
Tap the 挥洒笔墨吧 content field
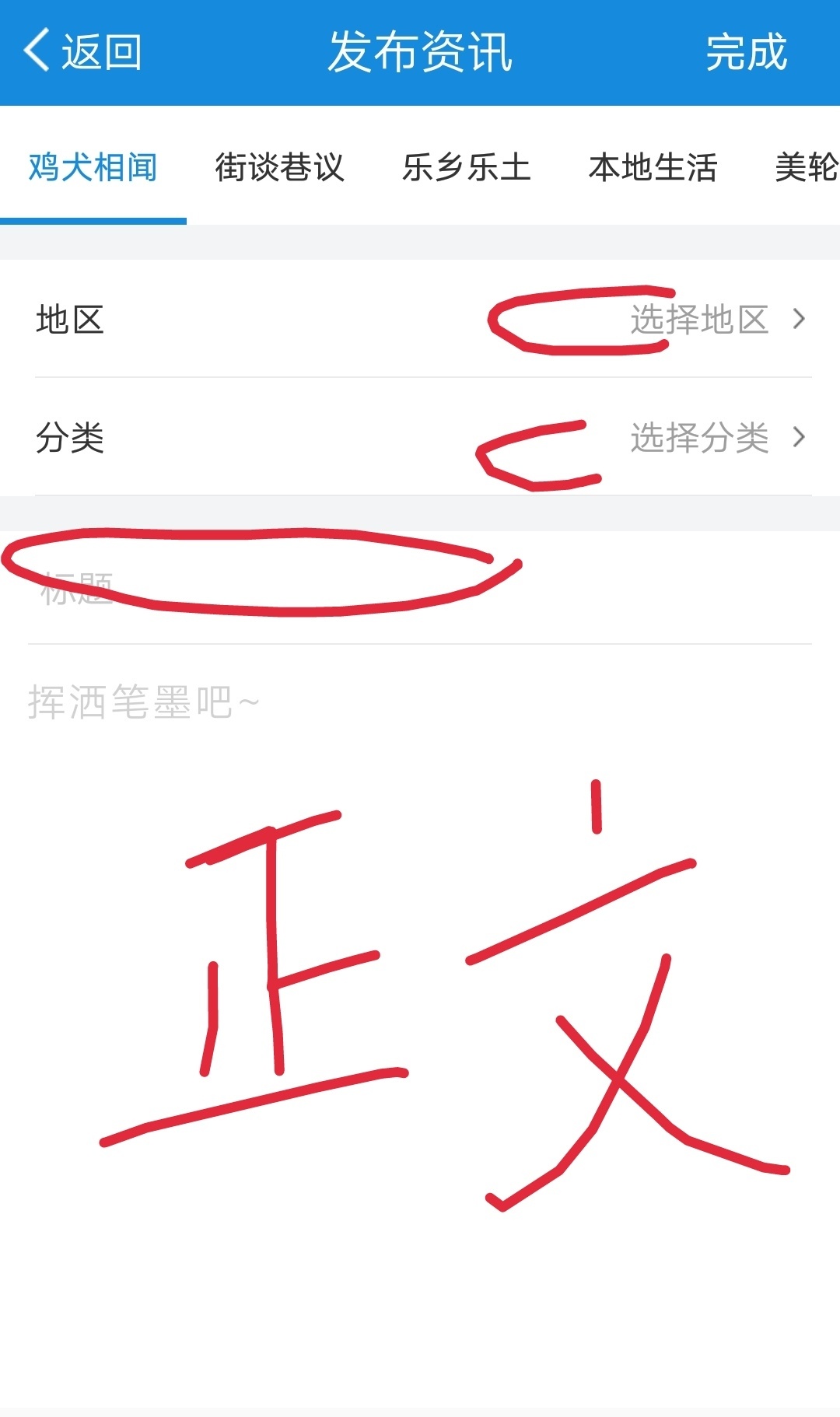point(420,1011)
